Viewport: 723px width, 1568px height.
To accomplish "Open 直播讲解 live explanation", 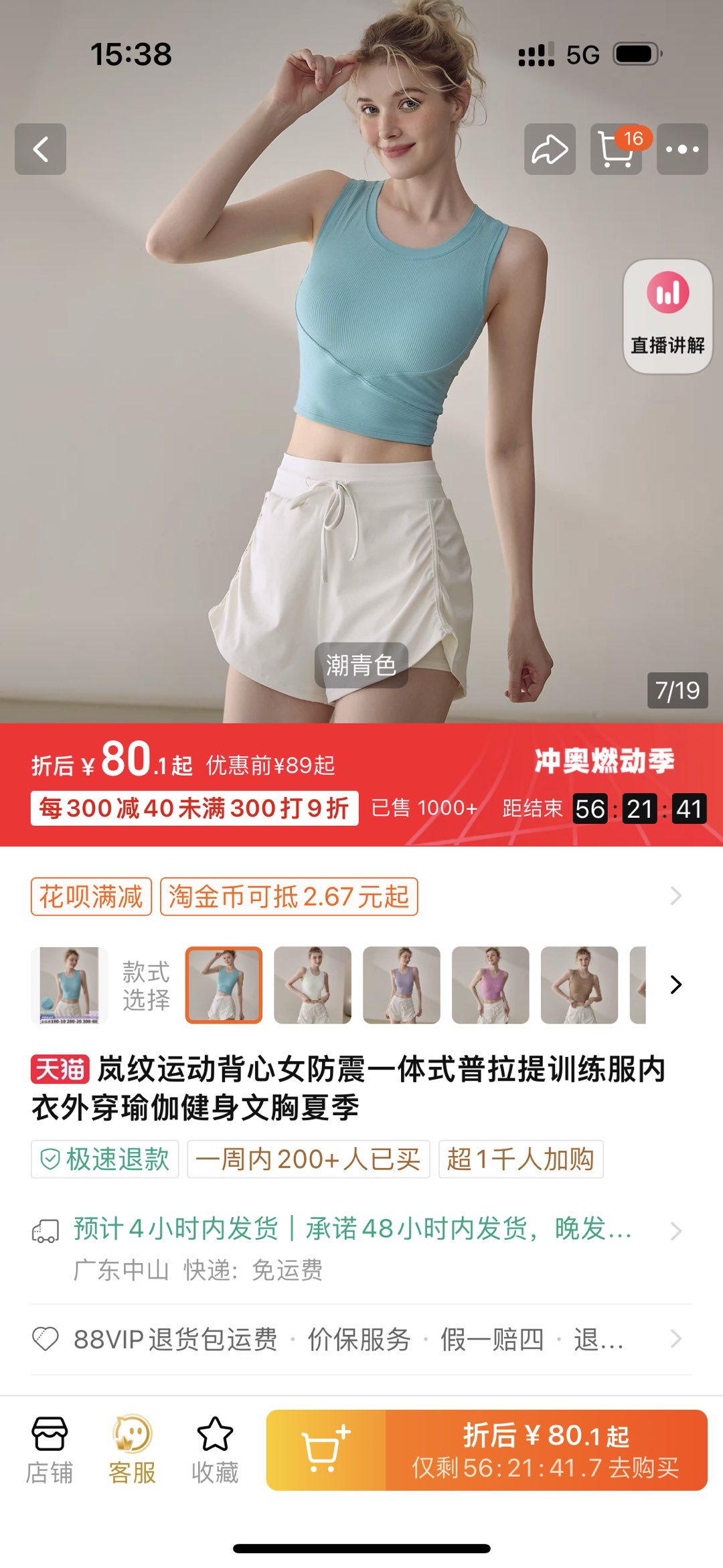I will (667, 315).
